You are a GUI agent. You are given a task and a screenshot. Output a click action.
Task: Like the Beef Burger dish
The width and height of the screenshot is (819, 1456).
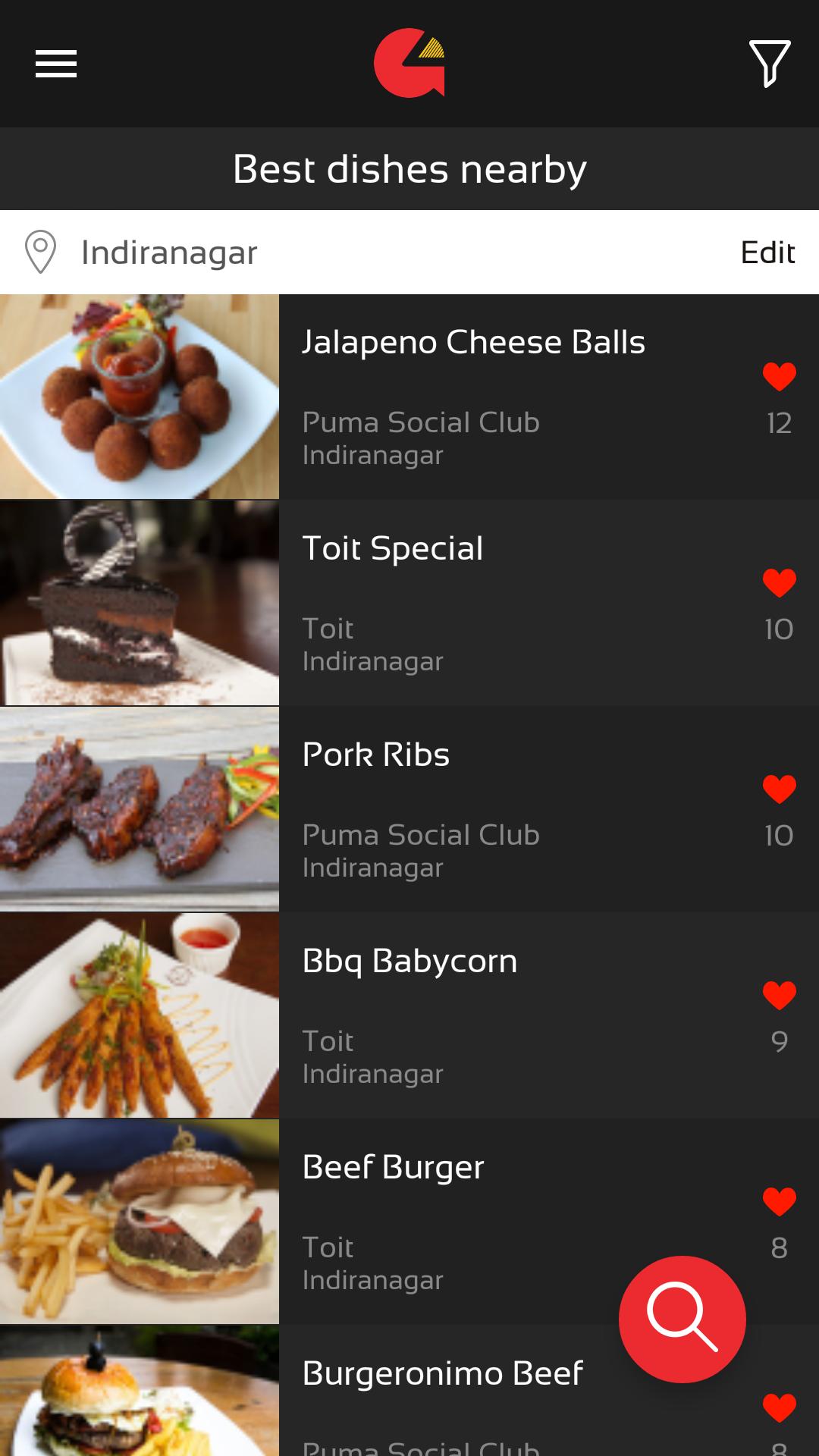tap(779, 1202)
